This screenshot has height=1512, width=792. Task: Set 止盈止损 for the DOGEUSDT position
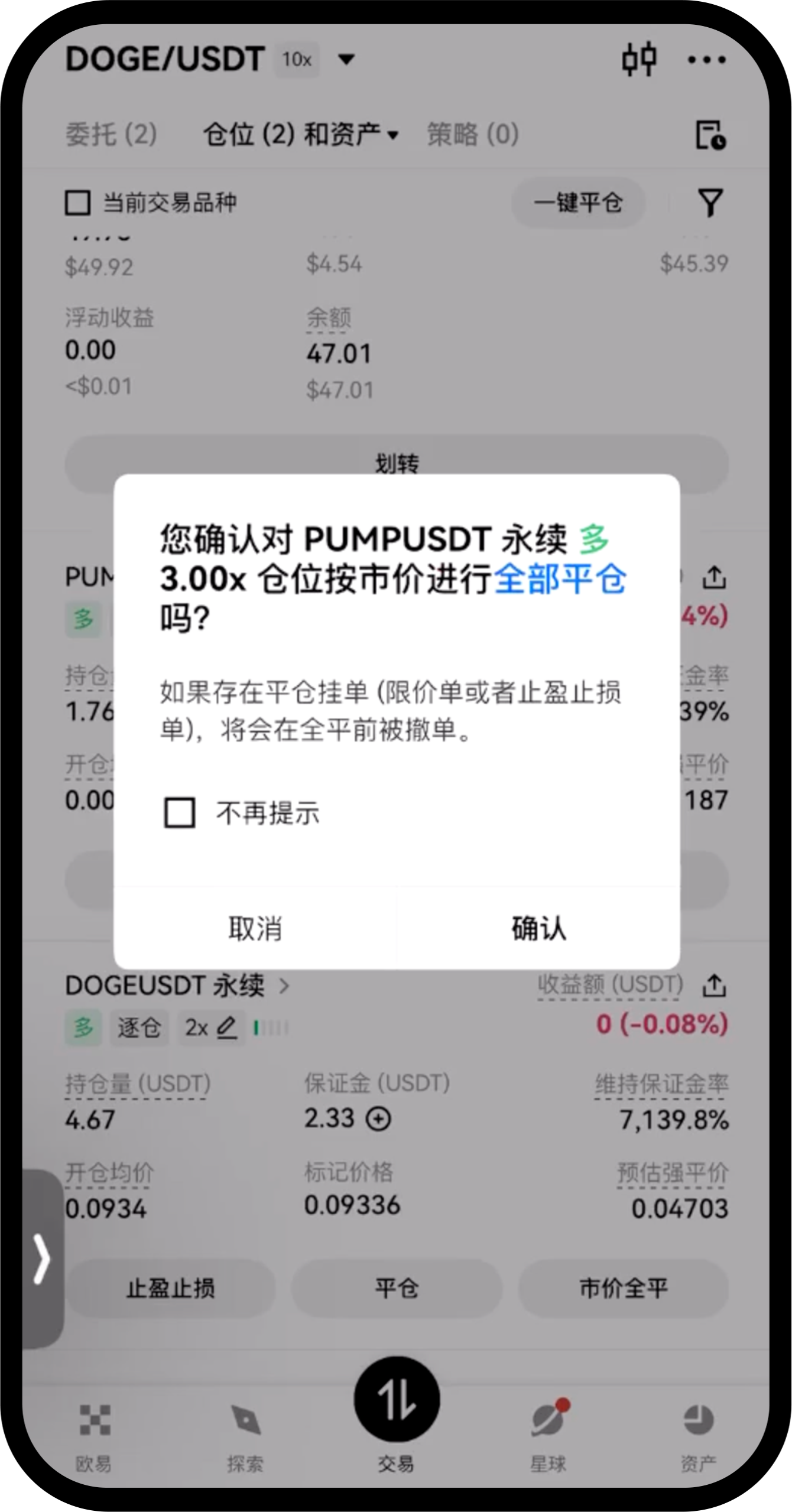click(x=170, y=1289)
